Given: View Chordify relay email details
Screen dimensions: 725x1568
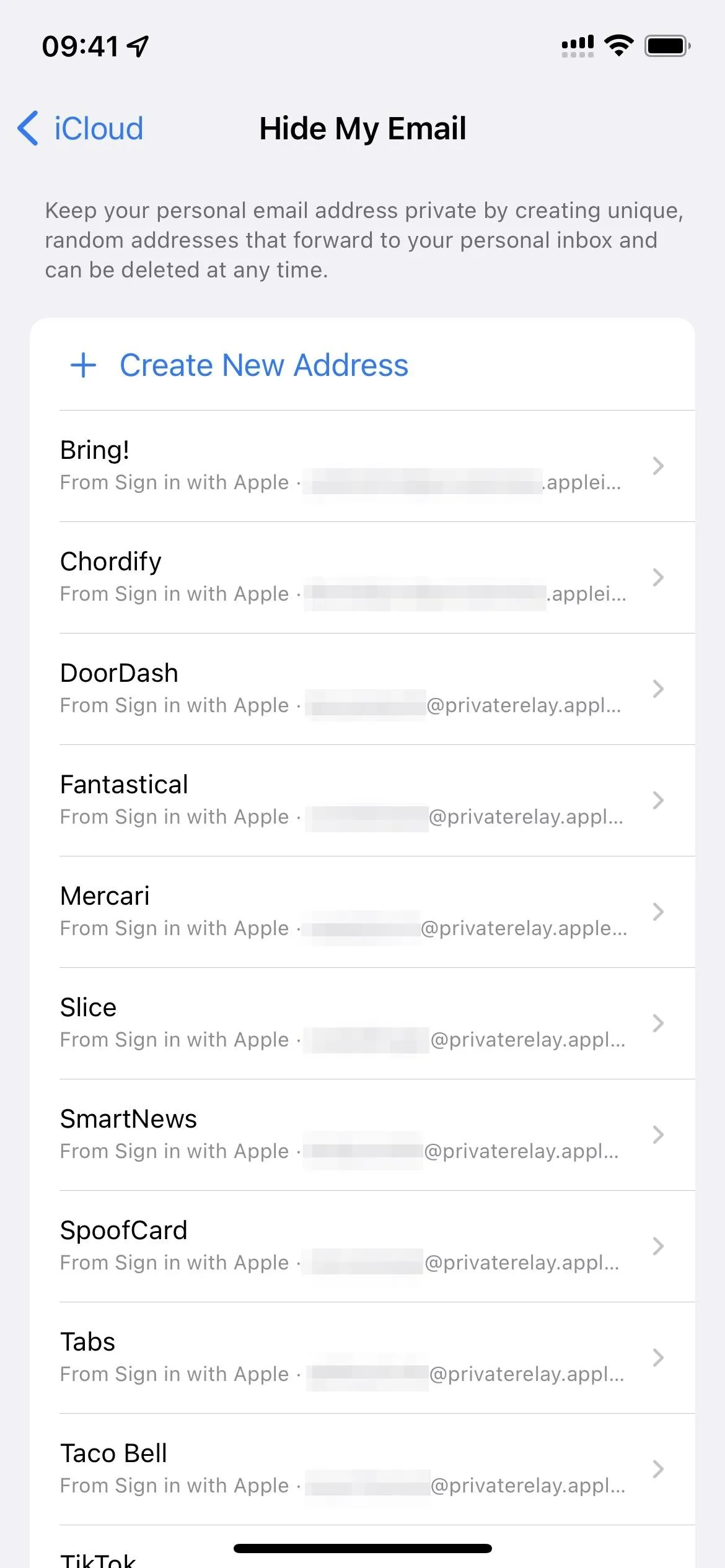Looking at the screenshot, I should pyautogui.click(x=362, y=578).
